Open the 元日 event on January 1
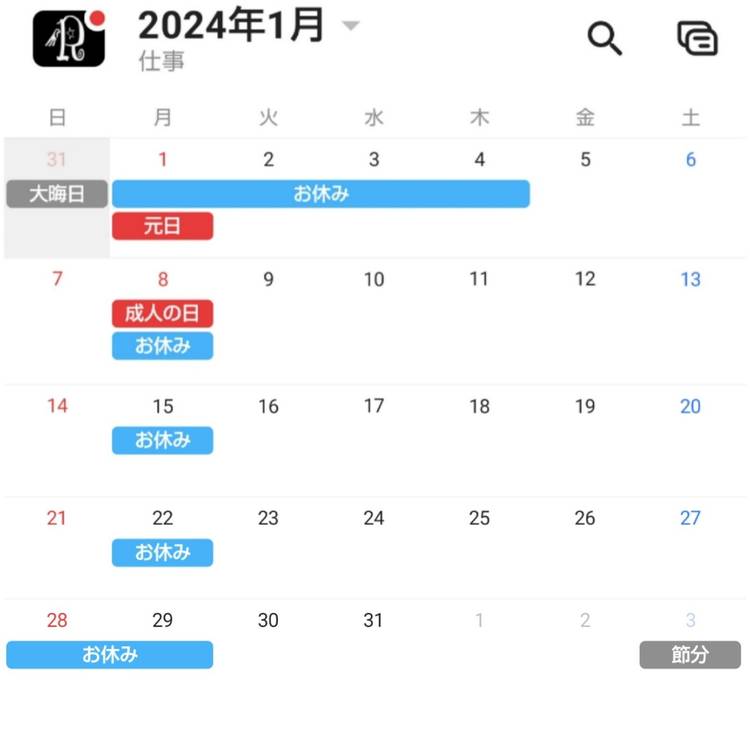The image size is (750, 750). (162, 226)
